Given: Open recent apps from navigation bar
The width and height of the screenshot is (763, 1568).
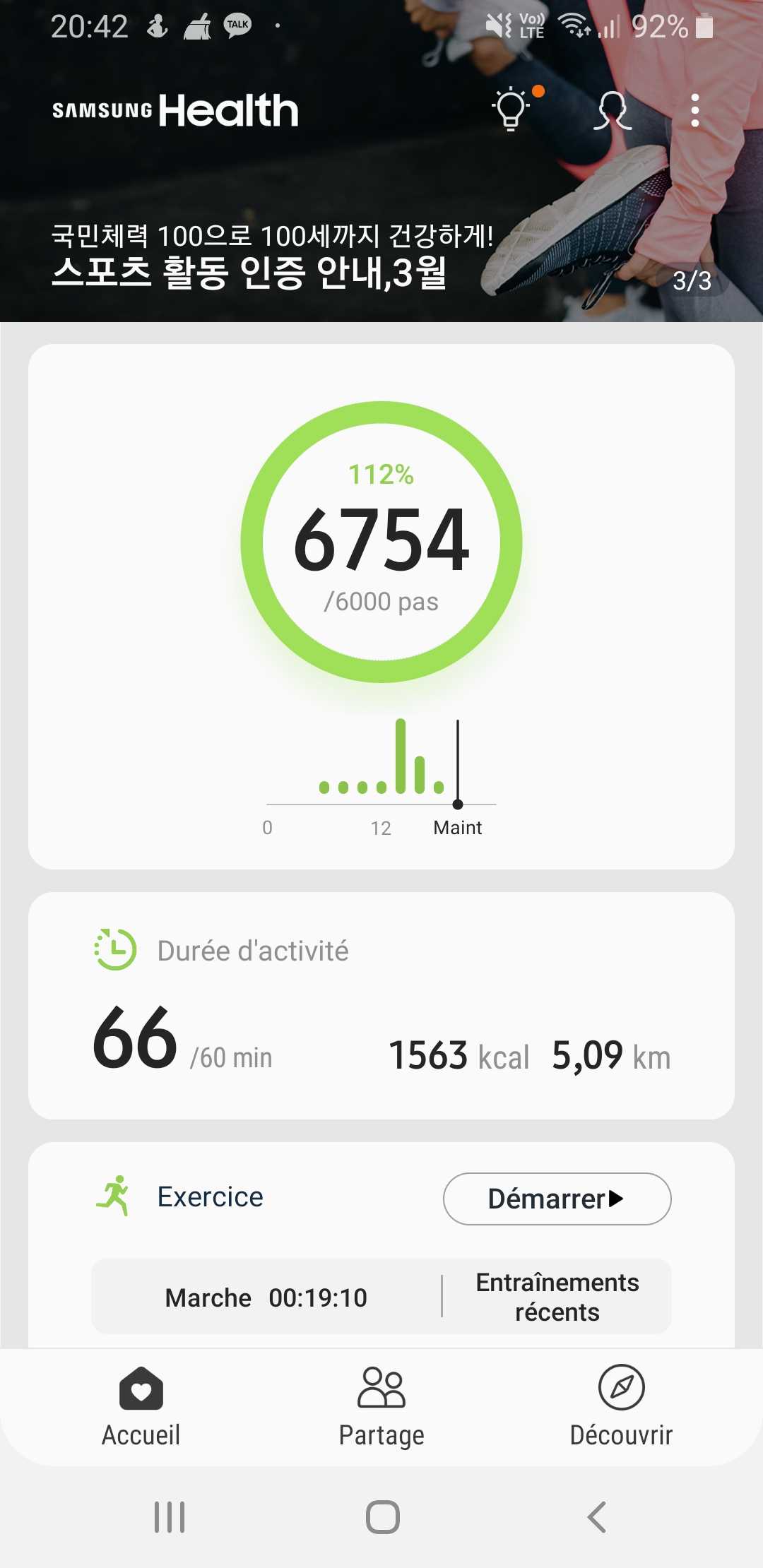Looking at the screenshot, I should pos(170,1516).
